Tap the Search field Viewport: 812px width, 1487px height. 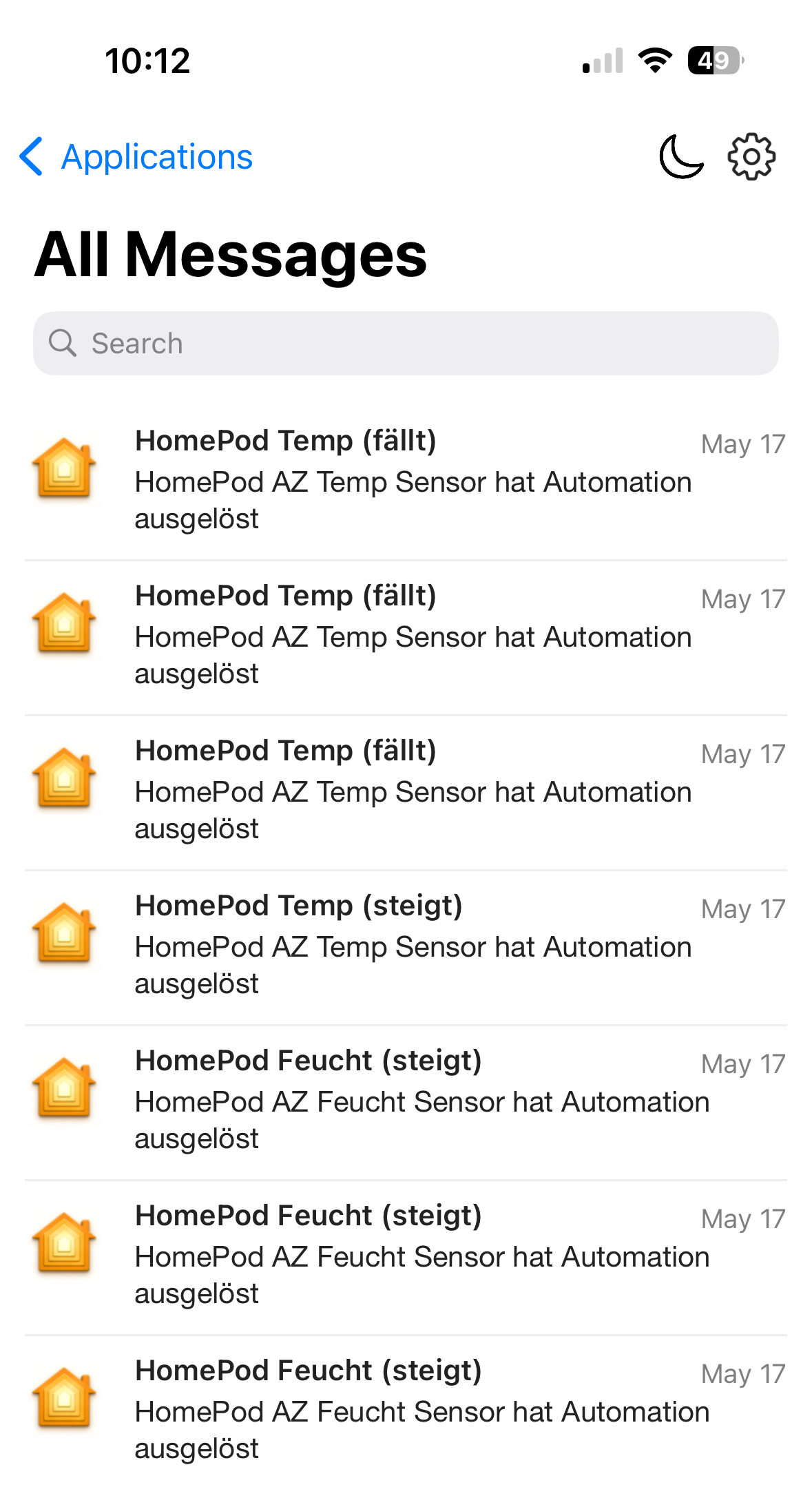click(x=406, y=343)
